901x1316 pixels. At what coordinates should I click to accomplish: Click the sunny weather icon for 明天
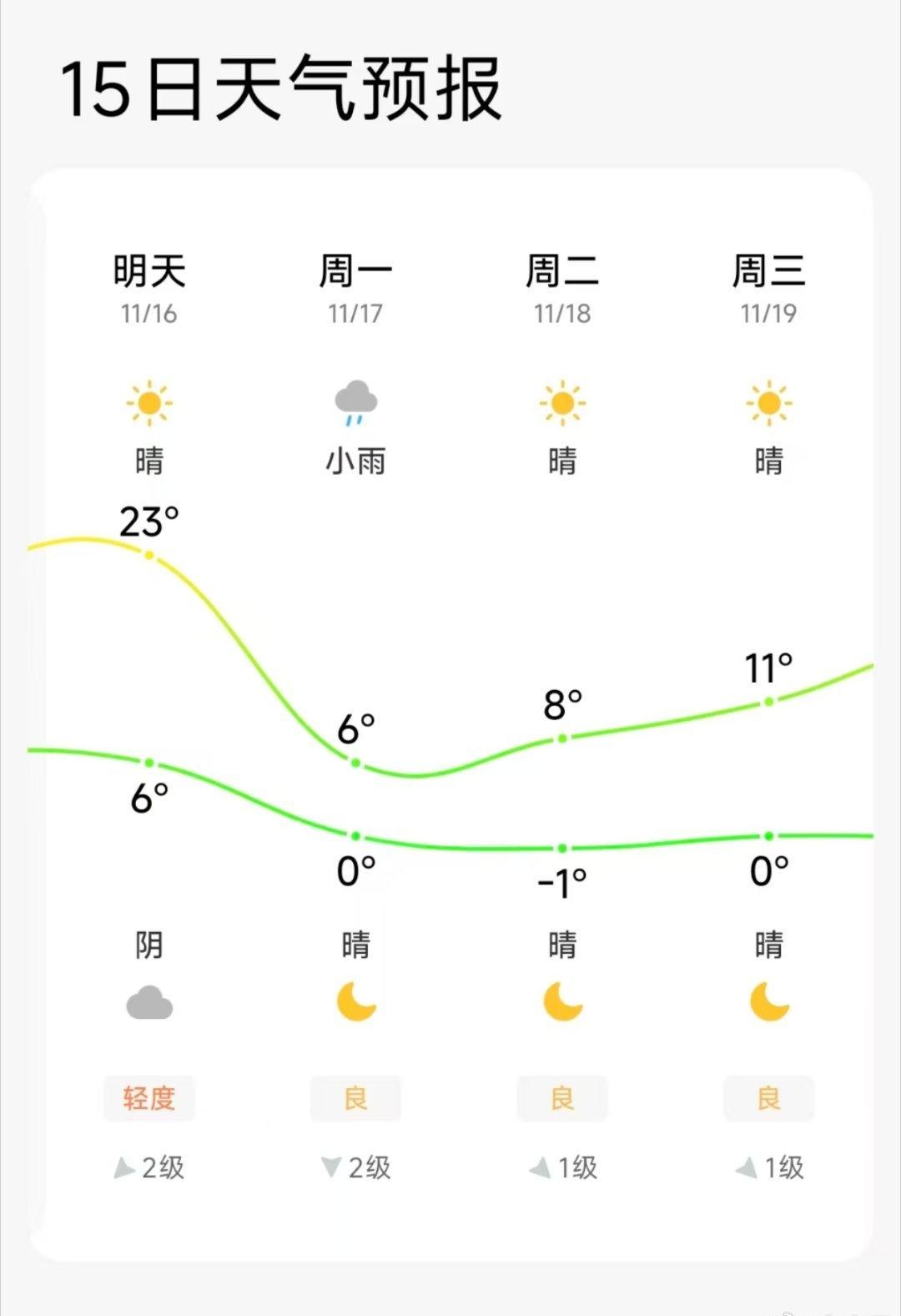pos(150,403)
